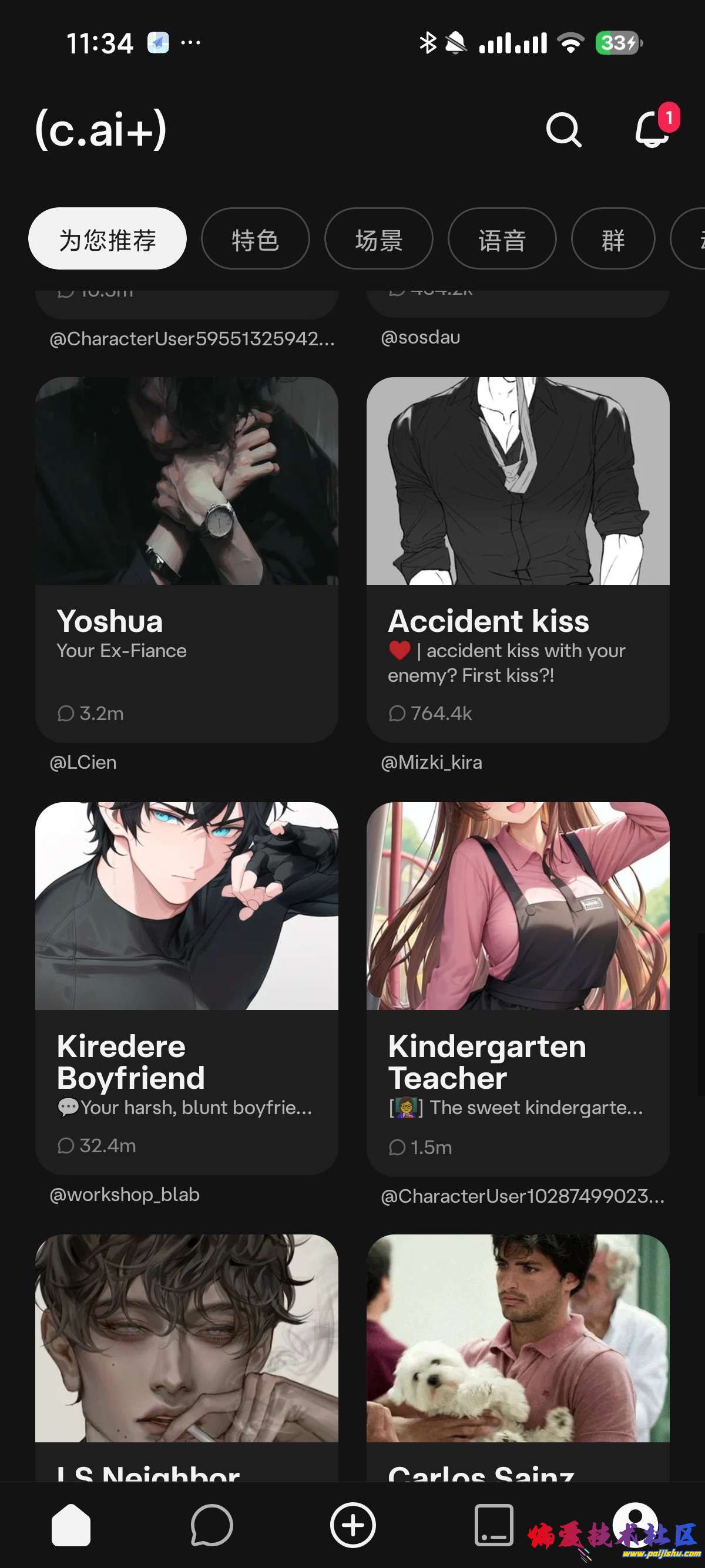
Task: Switch to the 场景 chip
Action: coord(379,239)
